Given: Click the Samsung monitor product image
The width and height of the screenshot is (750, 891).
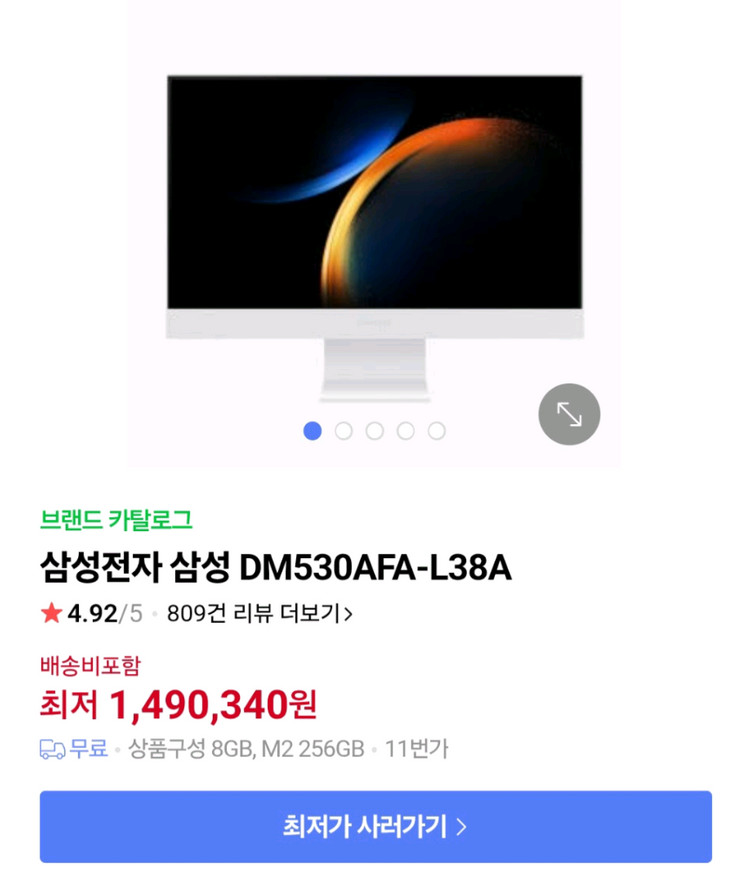Looking at the screenshot, I should coord(375,210).
